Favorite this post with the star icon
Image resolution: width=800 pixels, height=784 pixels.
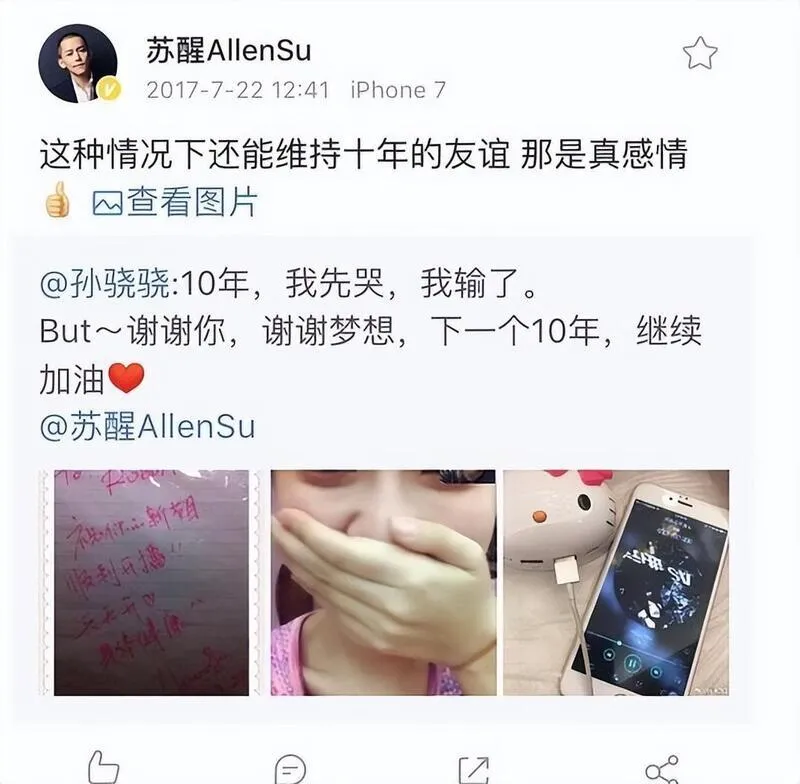(700, 53)
